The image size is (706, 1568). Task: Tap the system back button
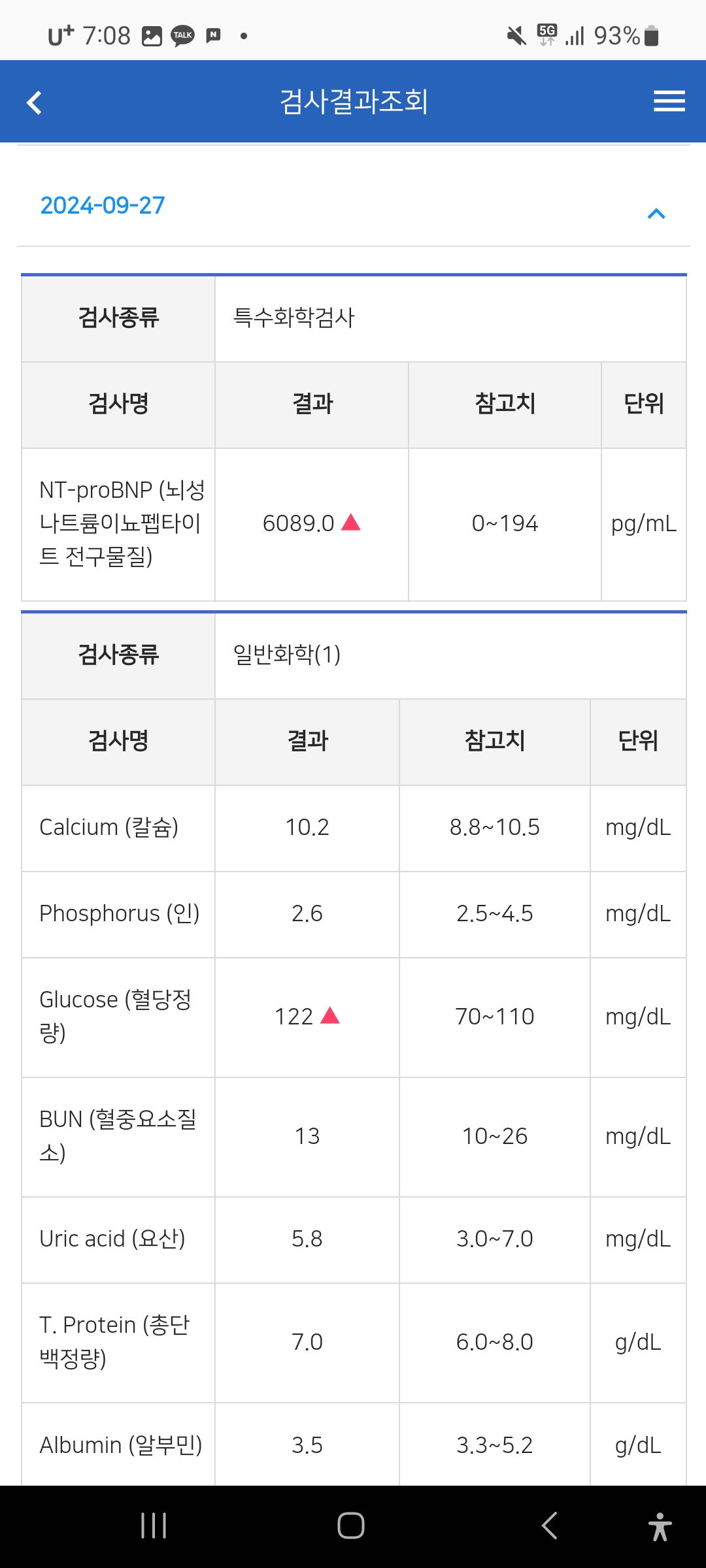tap(549, 1526)
